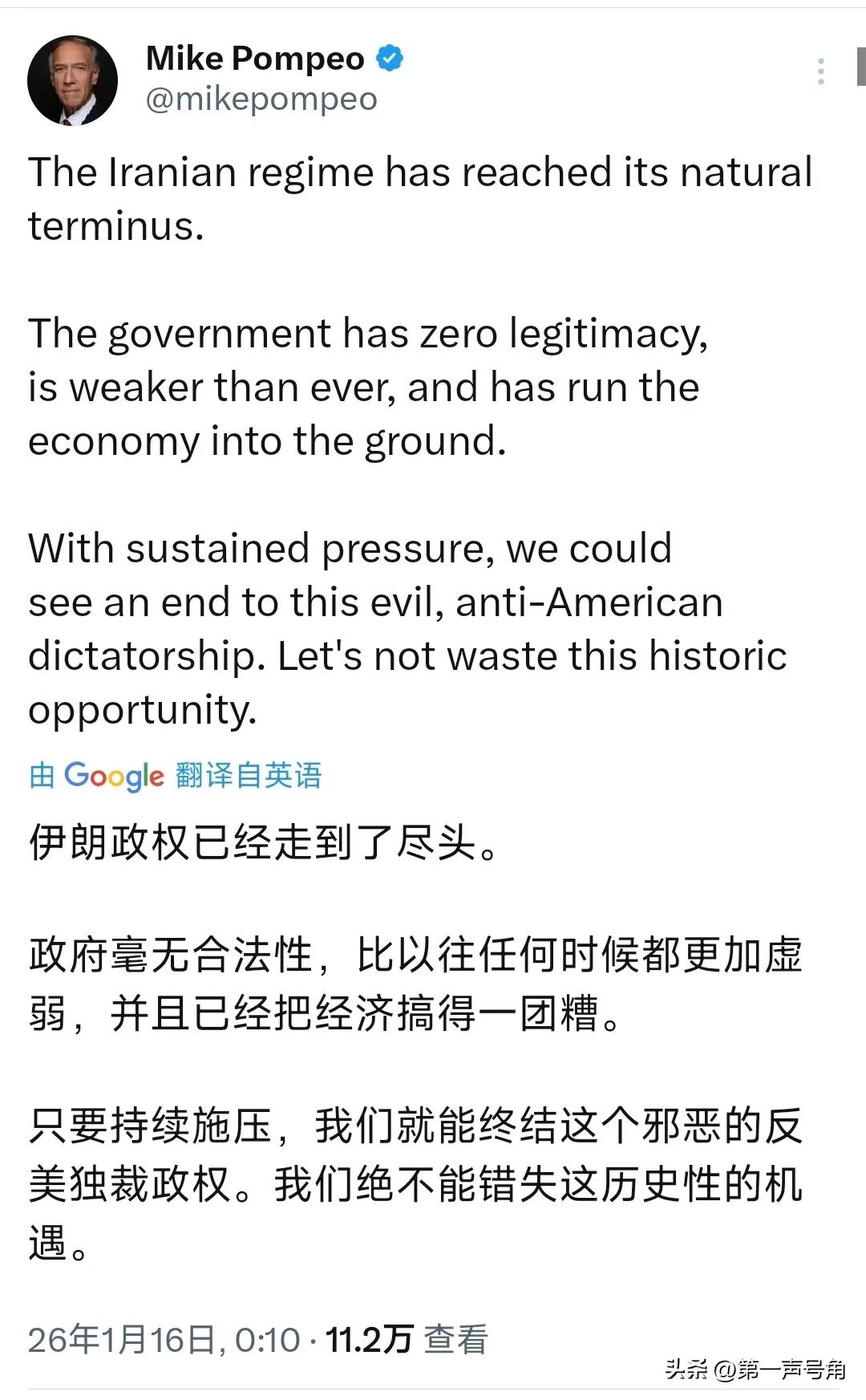
Task: Click the blue verified checkmark badge
Action: click(389, 56)
